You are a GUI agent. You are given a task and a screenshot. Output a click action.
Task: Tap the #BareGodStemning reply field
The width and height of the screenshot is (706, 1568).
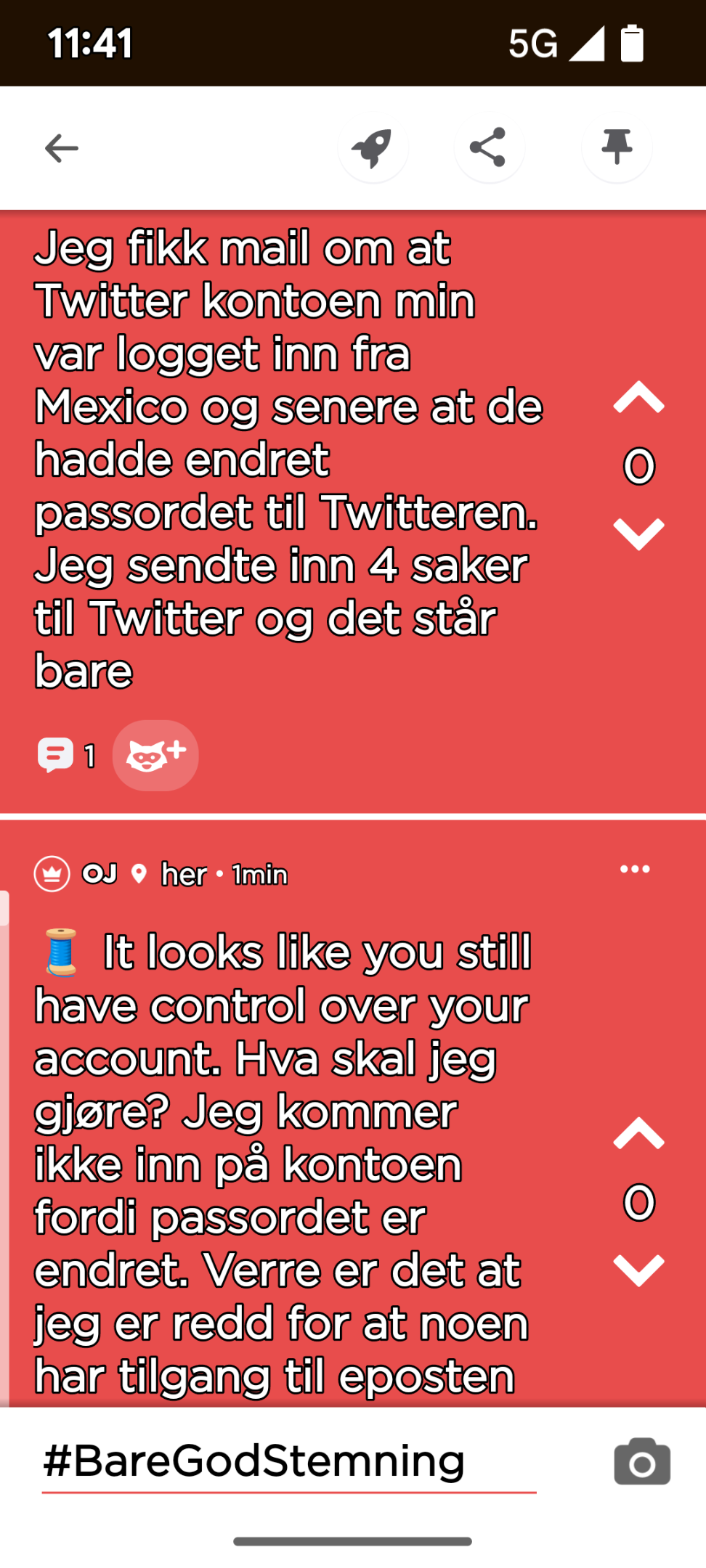[289, 1462]
